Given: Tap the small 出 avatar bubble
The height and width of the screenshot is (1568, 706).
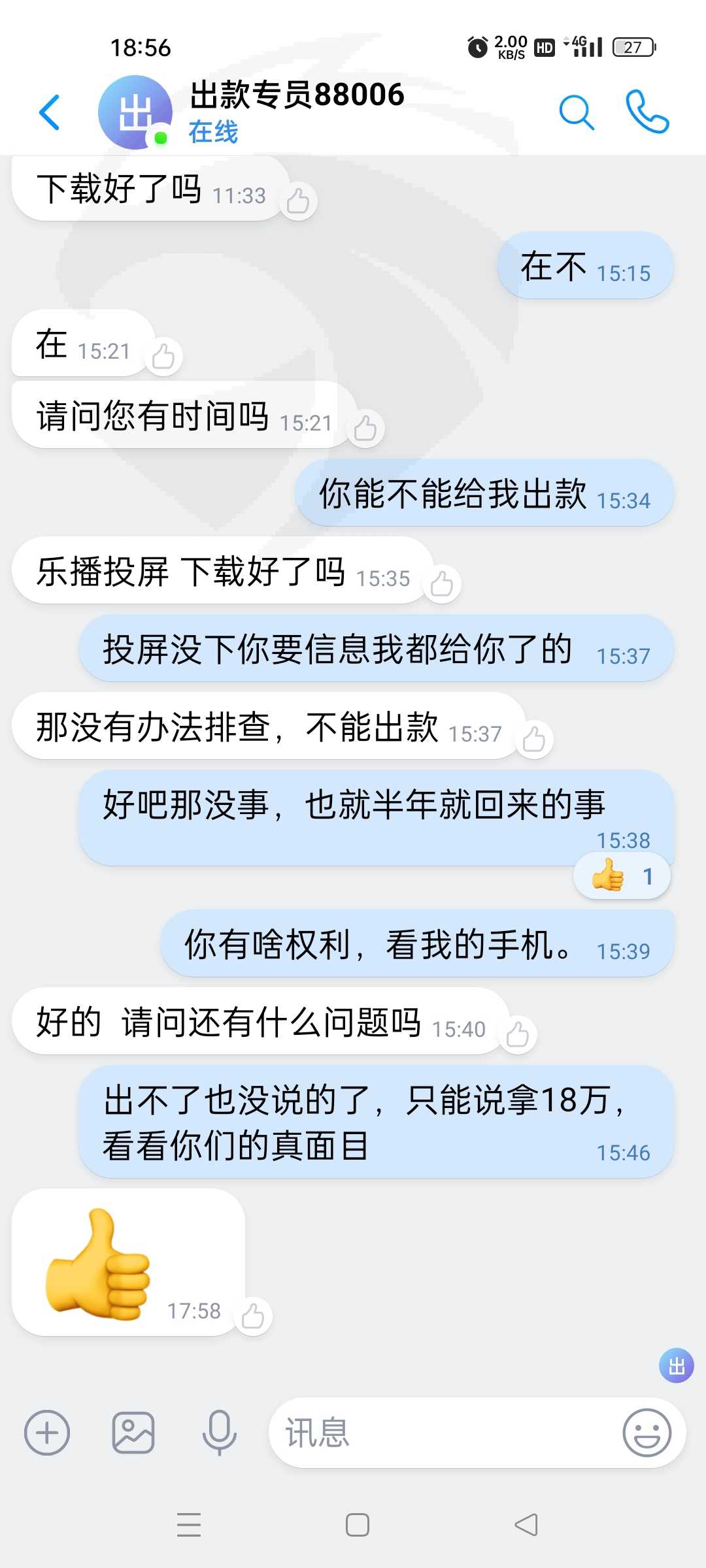Looking at the screenshot, I should pyautogui.click(x=677, y=1365).
